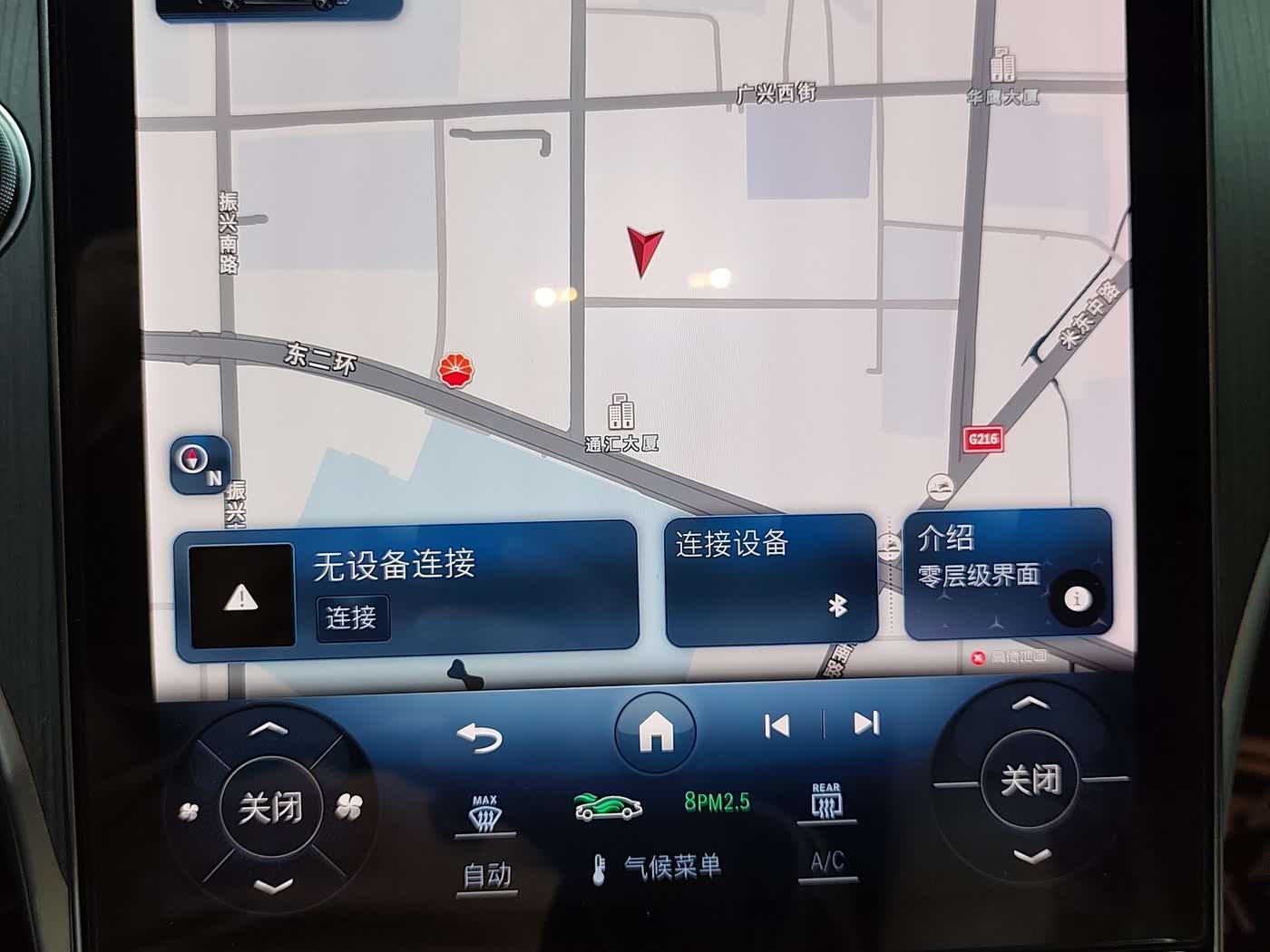Turn on MAX front defrost

pos(485,814)
